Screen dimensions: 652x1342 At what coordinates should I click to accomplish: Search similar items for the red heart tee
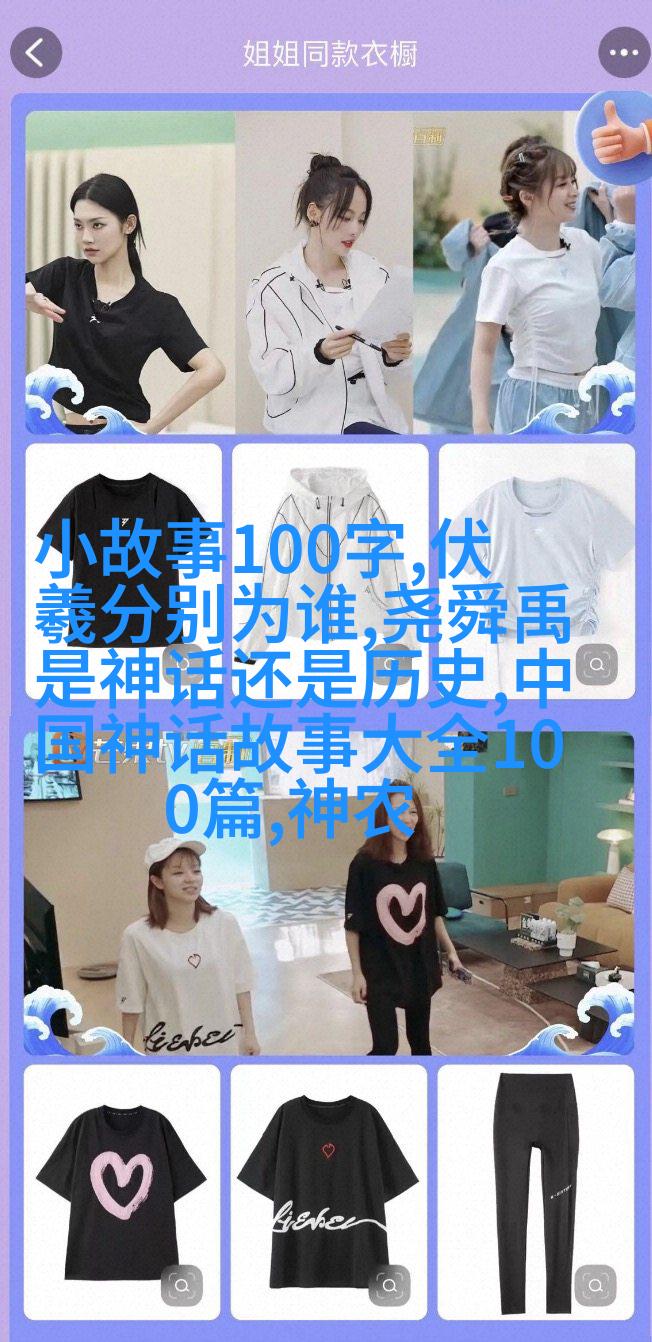coord(390,1285)
